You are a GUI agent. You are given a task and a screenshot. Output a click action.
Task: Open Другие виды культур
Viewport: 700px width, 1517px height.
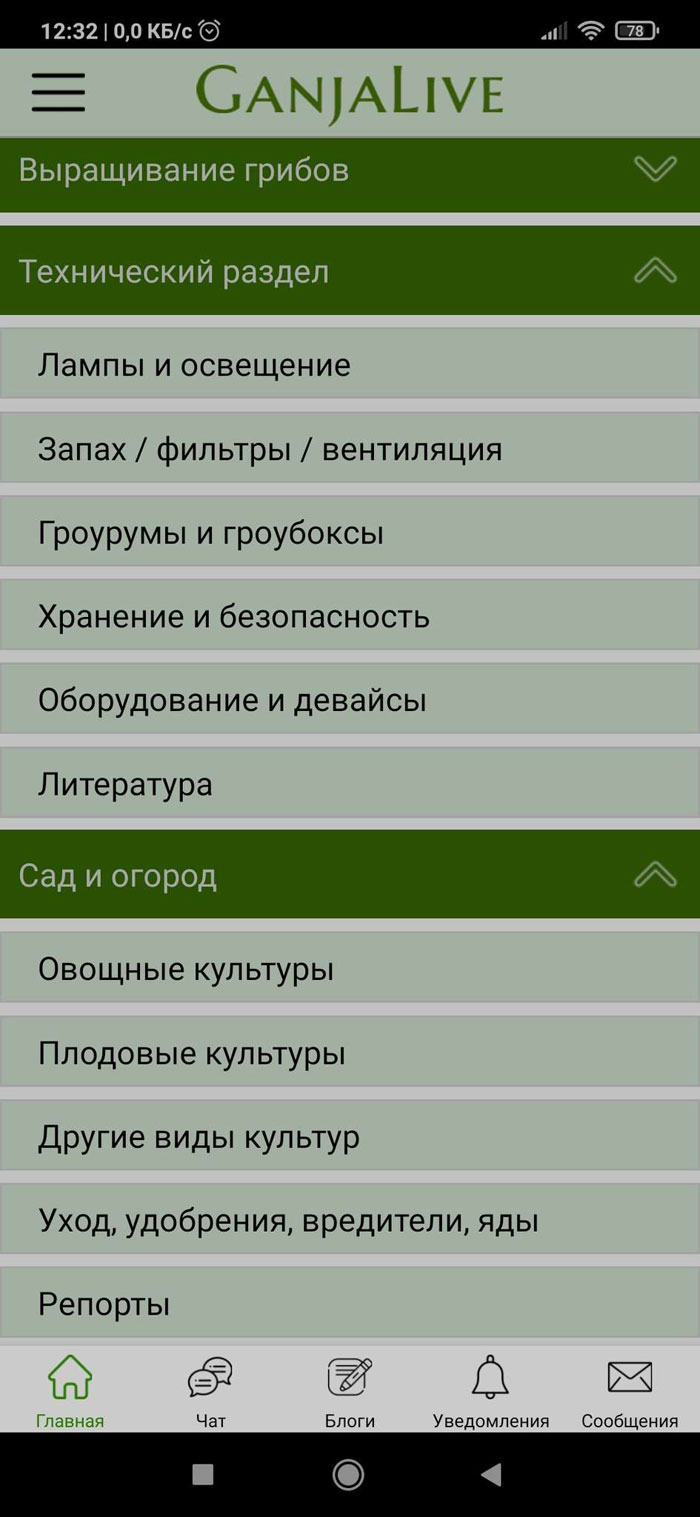[350, 1137]
